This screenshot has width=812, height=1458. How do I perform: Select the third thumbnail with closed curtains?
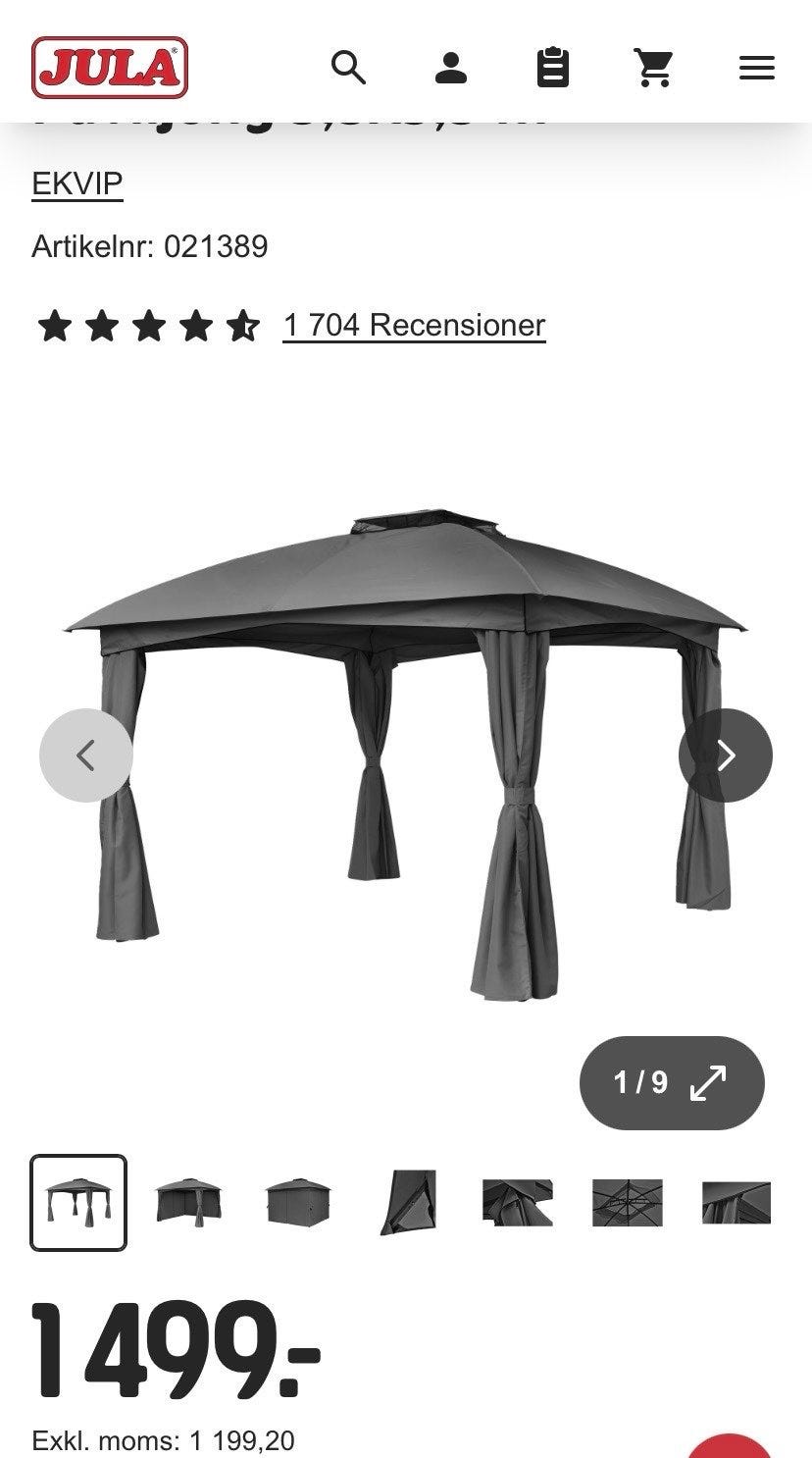point(298,1203)
